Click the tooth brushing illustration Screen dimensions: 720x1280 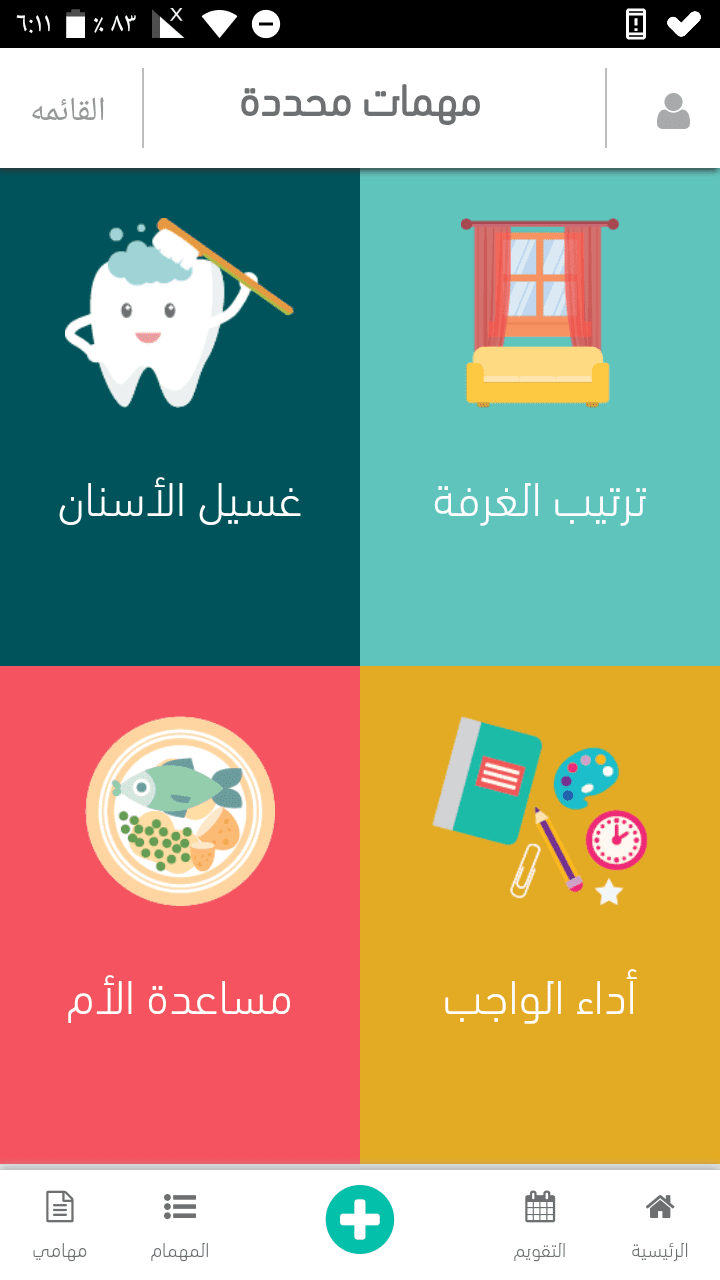click(180, 310)
